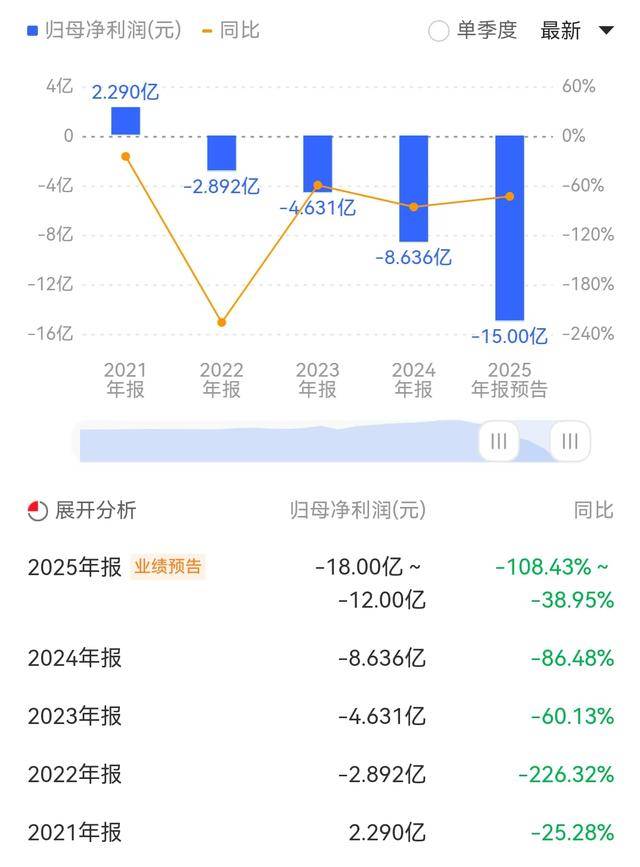Open the 最新 dropdown
Viewport: 640px width, 867px height.
click(577, 31)
